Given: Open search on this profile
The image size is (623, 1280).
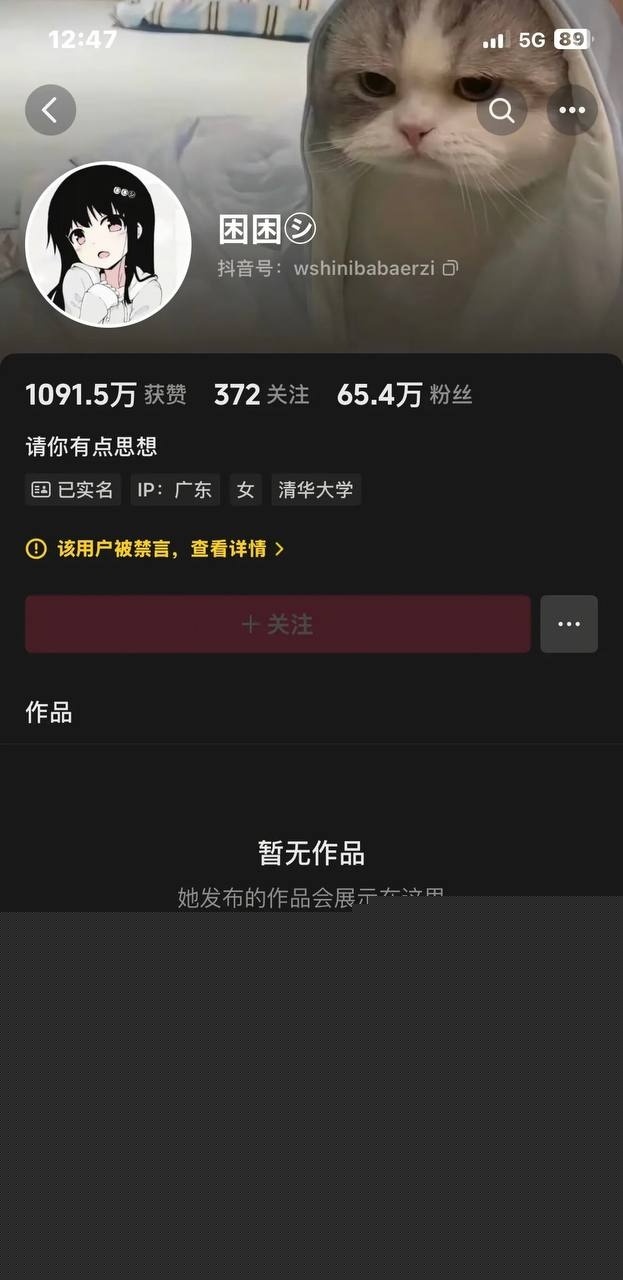Looking at the screenshot, I should (502, 110).
